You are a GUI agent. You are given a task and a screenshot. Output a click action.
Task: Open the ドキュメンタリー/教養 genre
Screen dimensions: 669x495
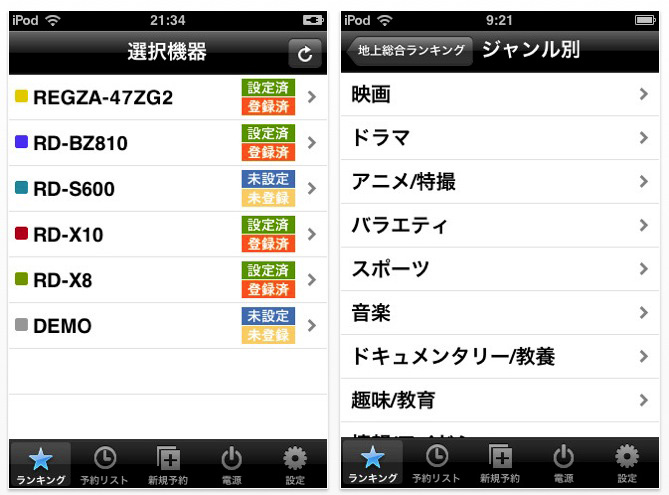[501, 357]
